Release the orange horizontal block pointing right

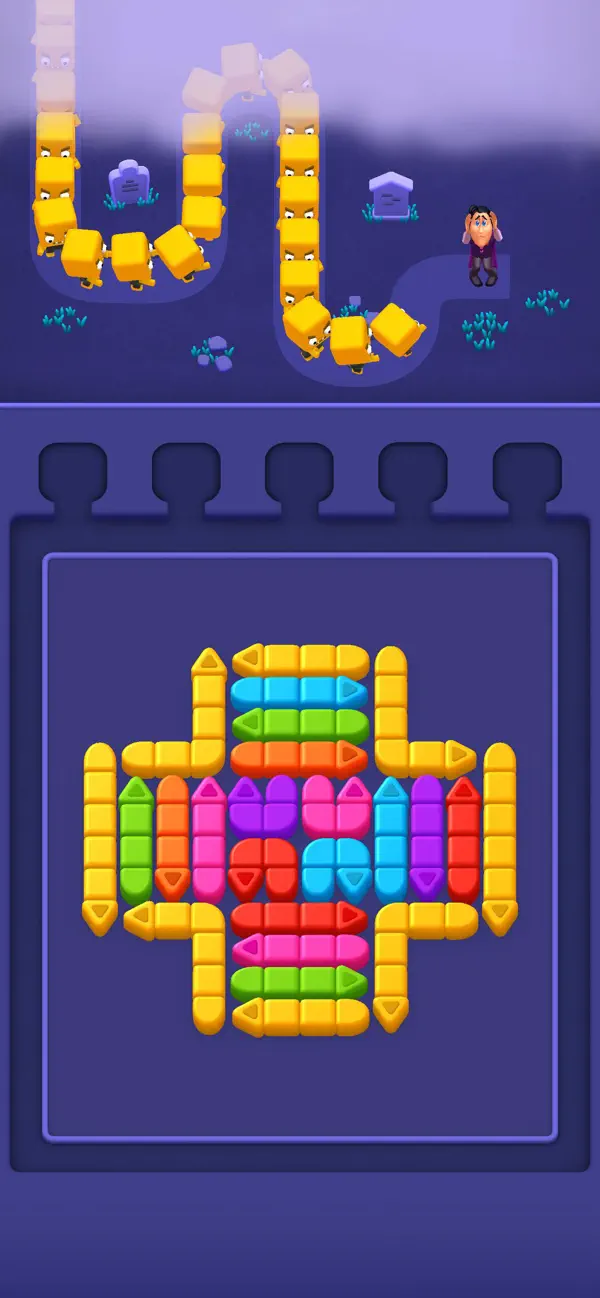tap(300, 757)
